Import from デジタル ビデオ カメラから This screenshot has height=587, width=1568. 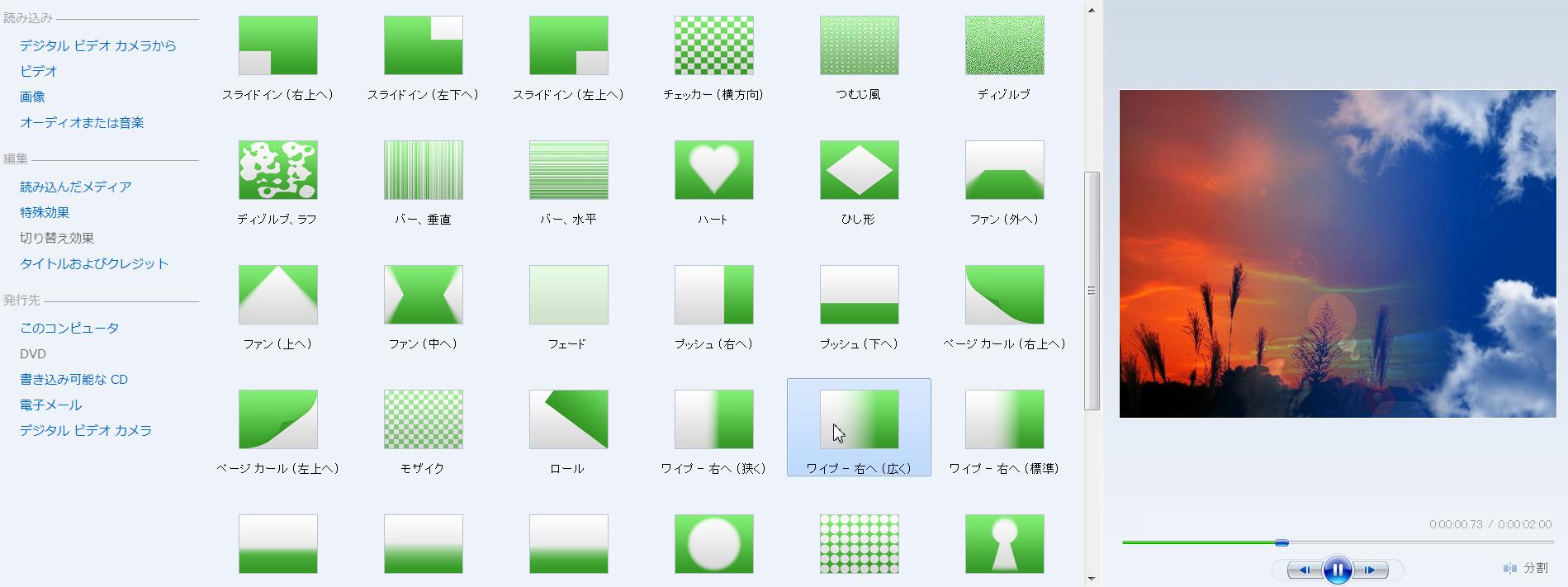(98, 45)
